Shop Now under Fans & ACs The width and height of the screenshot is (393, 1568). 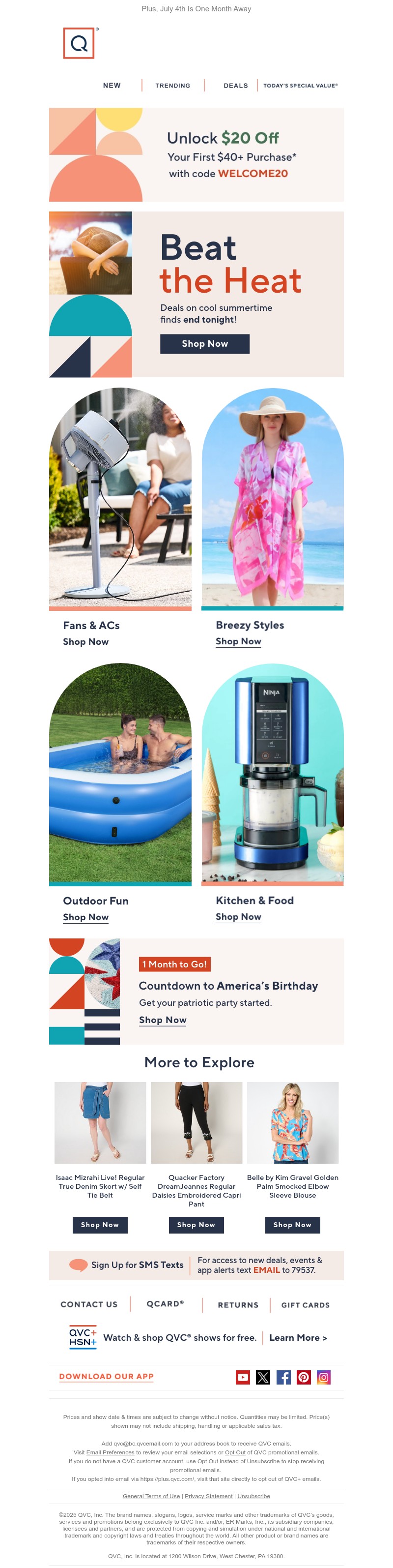(86, 641)
